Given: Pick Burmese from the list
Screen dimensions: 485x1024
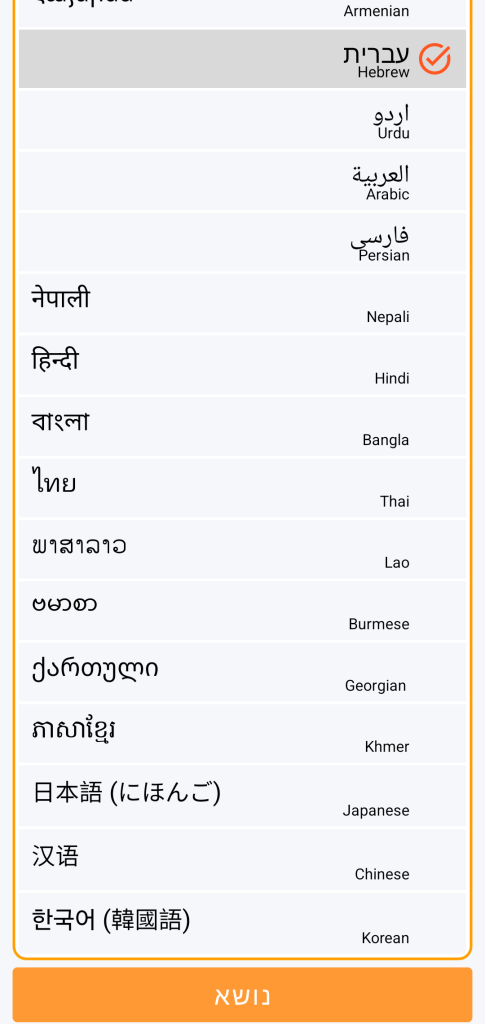Looking at the screenshot, I should [x=242, y=611].
